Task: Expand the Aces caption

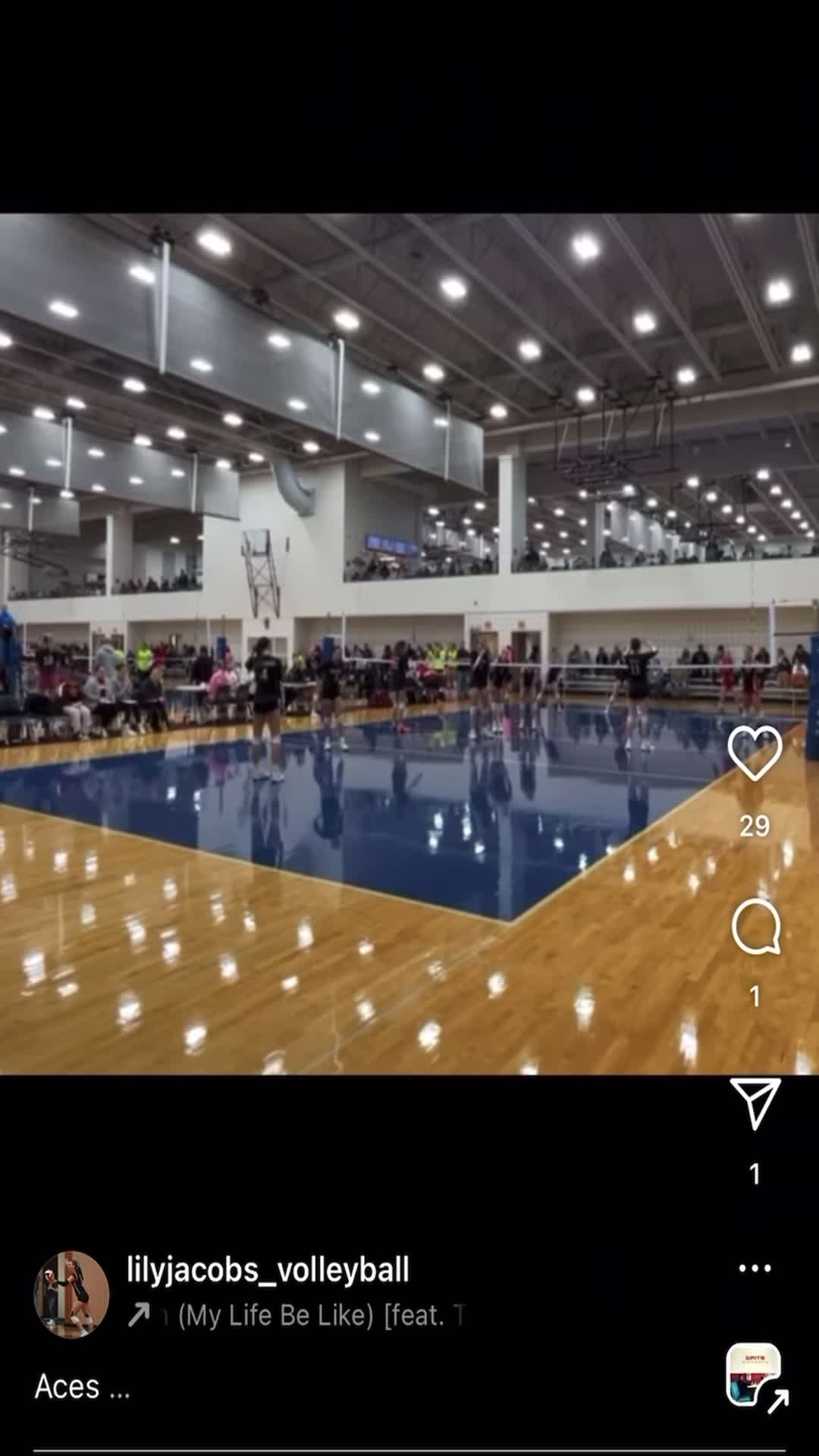Action: pos(83,1387)
